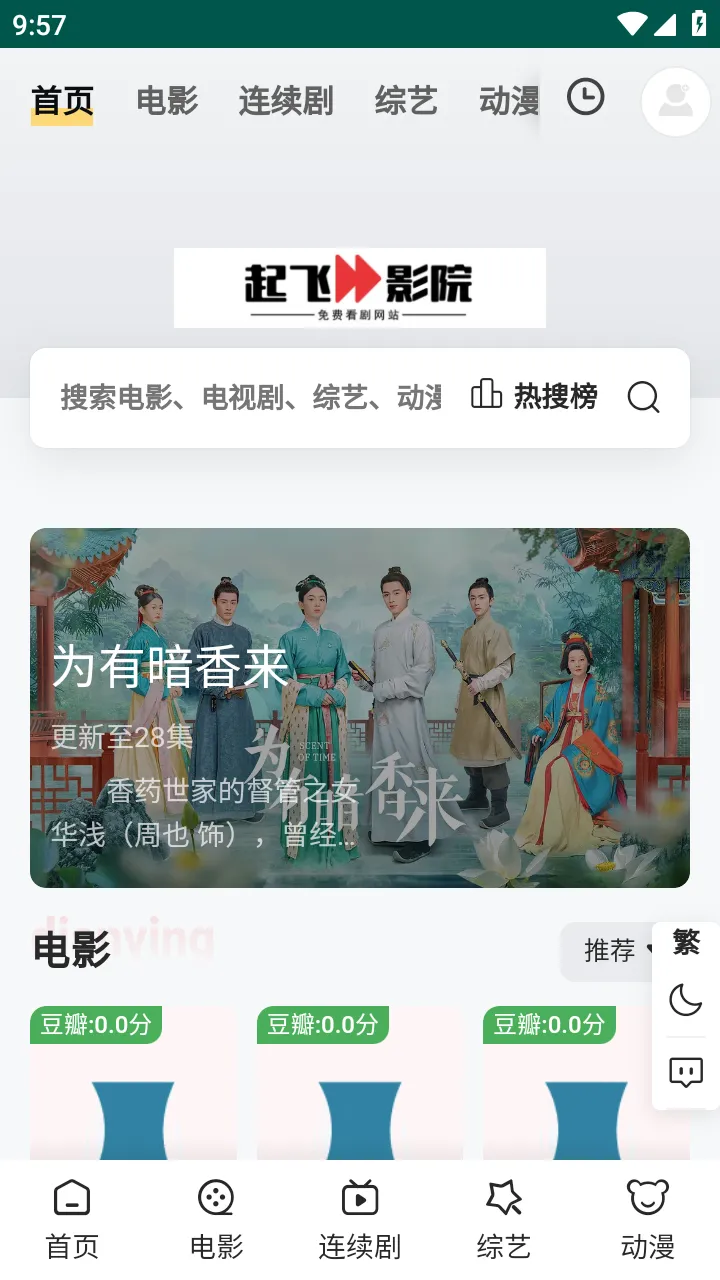Open 动漫 in bottom navigation
Image resolution: width=720 pixels, height=1280 pixels.
tap(648, 1218)
